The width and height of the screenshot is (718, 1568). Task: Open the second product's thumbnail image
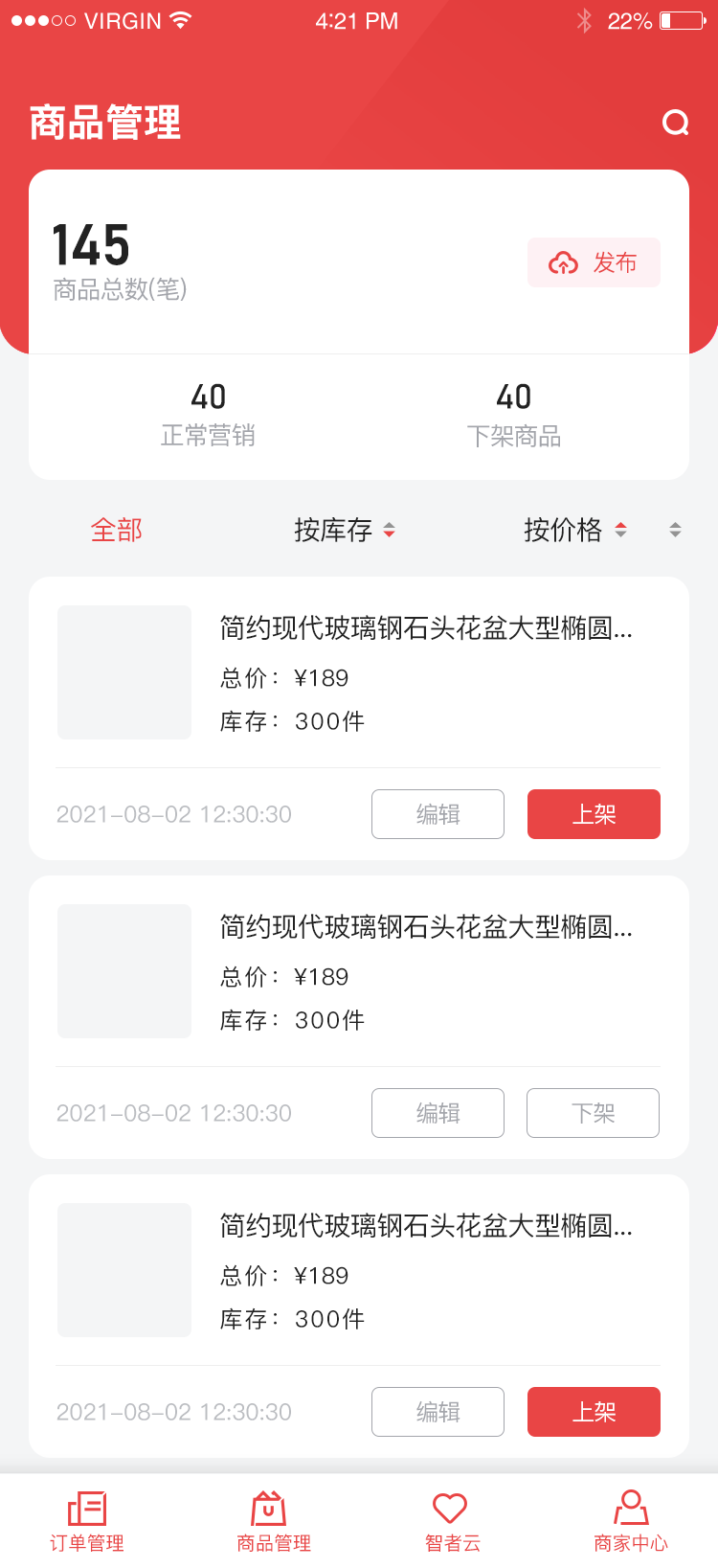tap(123, 970)
